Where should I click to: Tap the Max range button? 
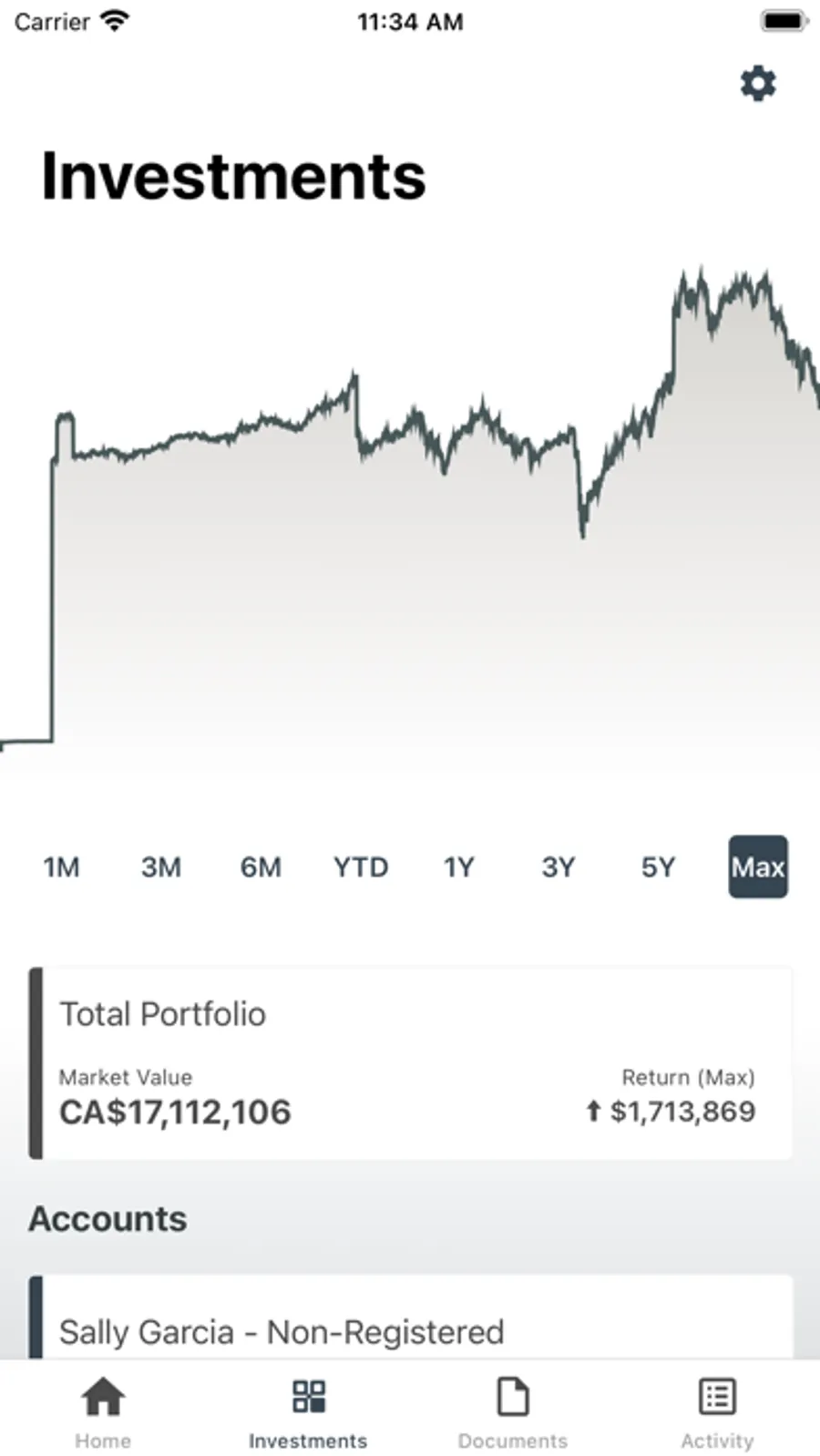click(757, 866)
